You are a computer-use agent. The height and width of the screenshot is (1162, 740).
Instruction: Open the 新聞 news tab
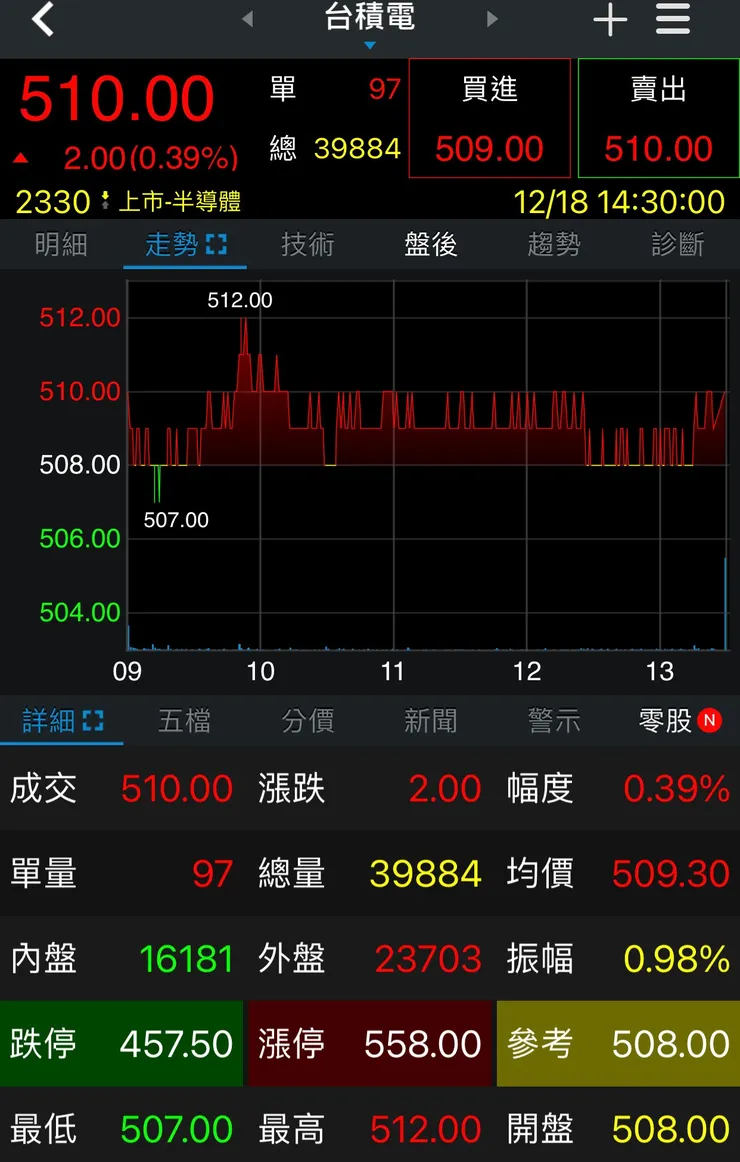coord(430,720)
